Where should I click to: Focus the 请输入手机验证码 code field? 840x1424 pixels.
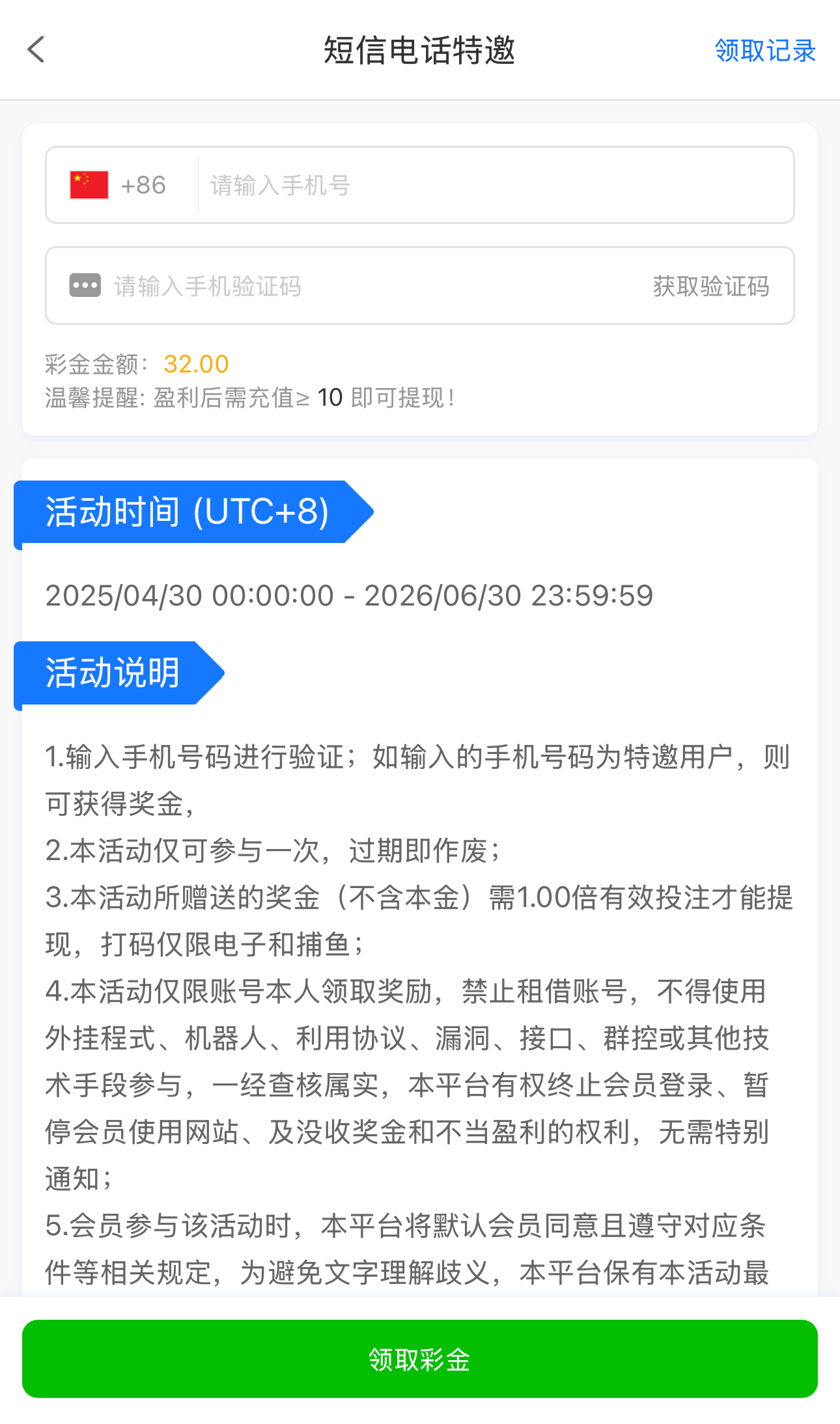tap(365, 286)
